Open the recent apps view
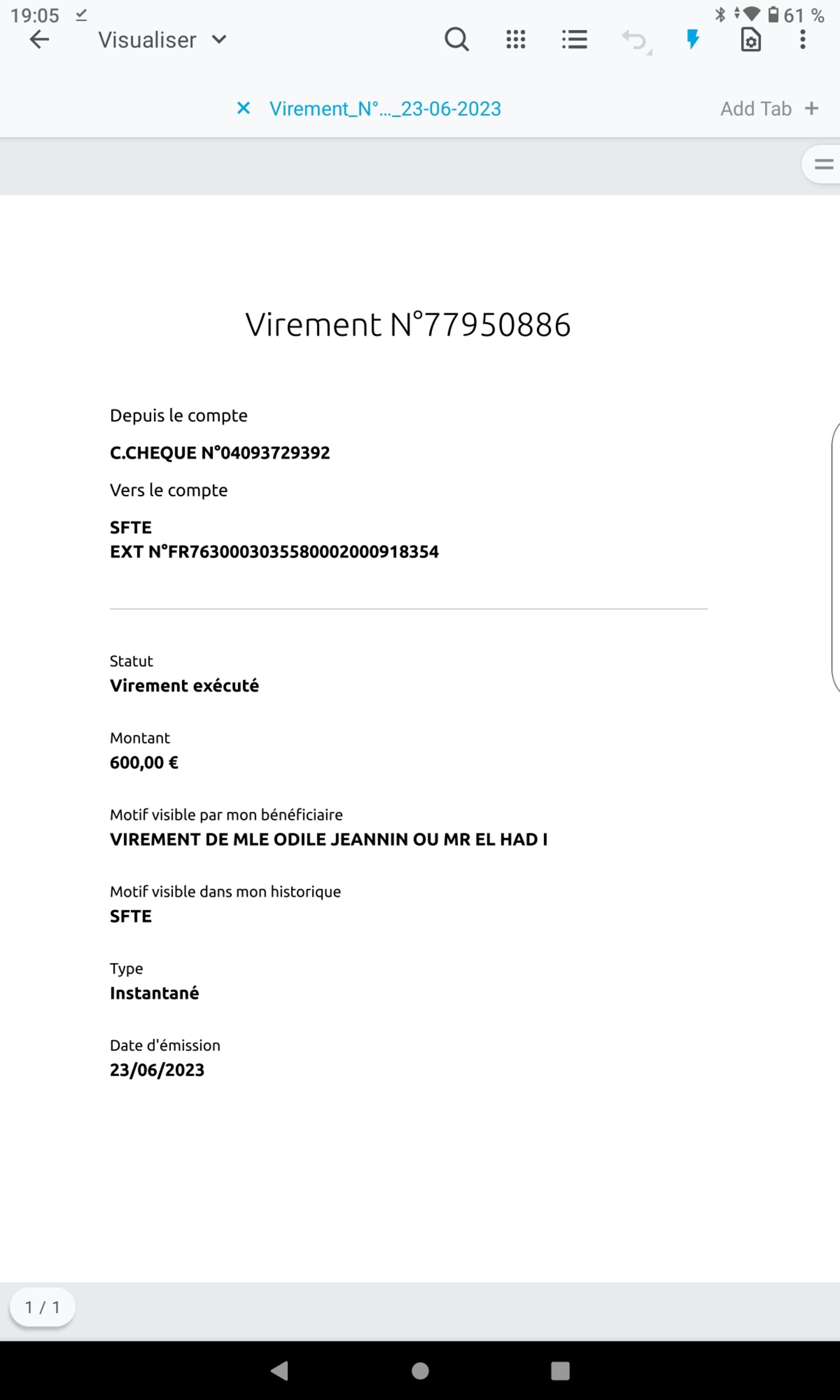Image resolution: width=840 pixels, height=1400 pixels. click(560, 1371)
